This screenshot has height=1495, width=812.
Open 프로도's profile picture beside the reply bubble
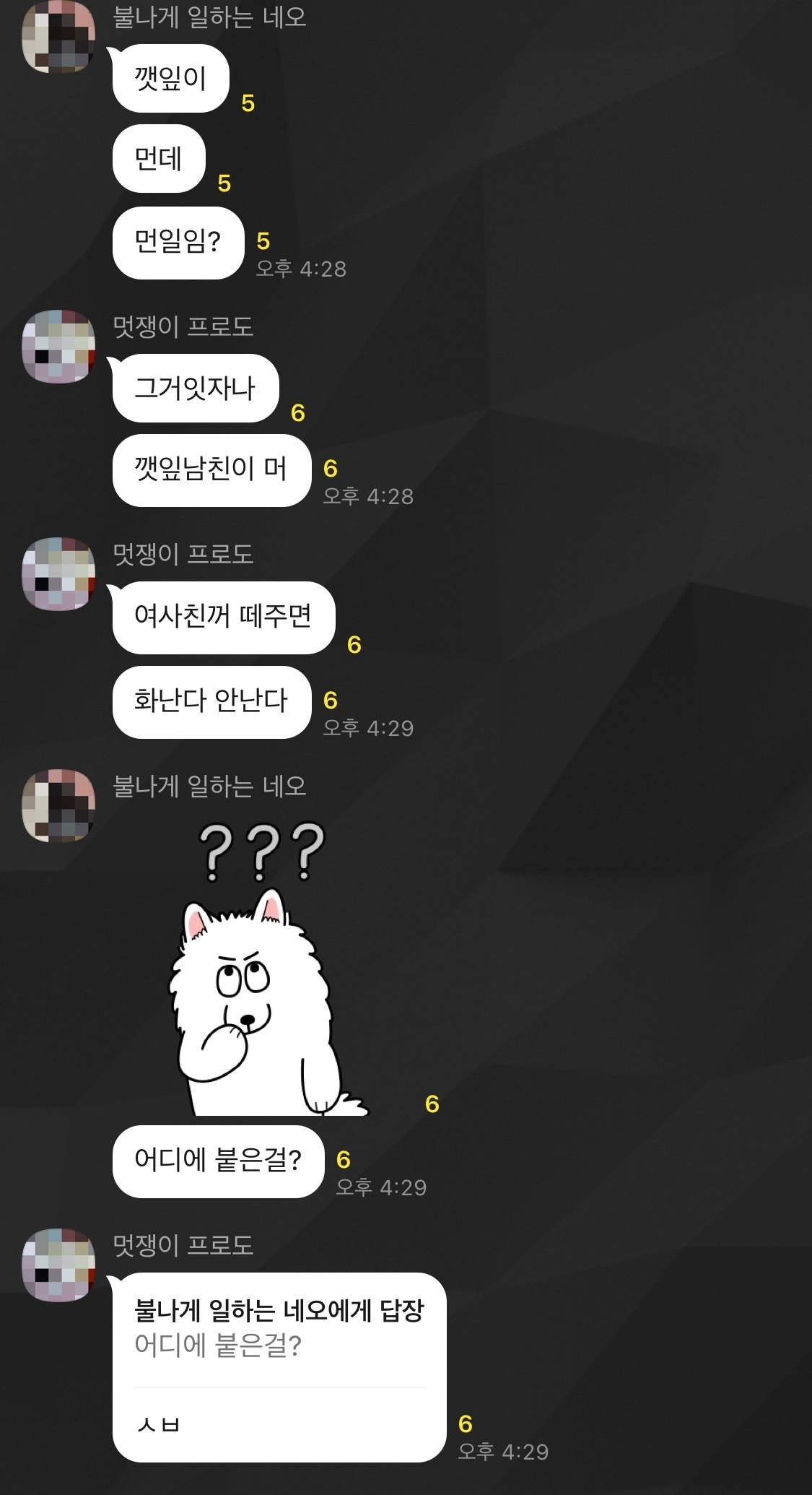click(58, 1265)
